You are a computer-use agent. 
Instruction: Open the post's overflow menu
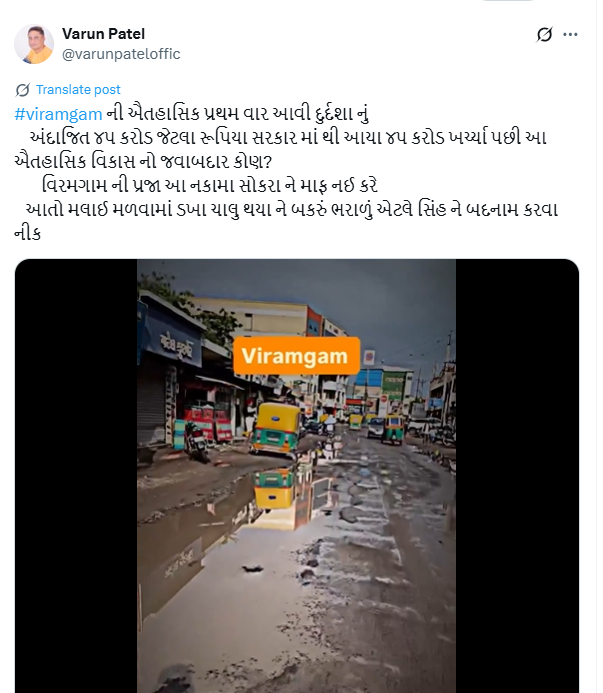(571, 34)
